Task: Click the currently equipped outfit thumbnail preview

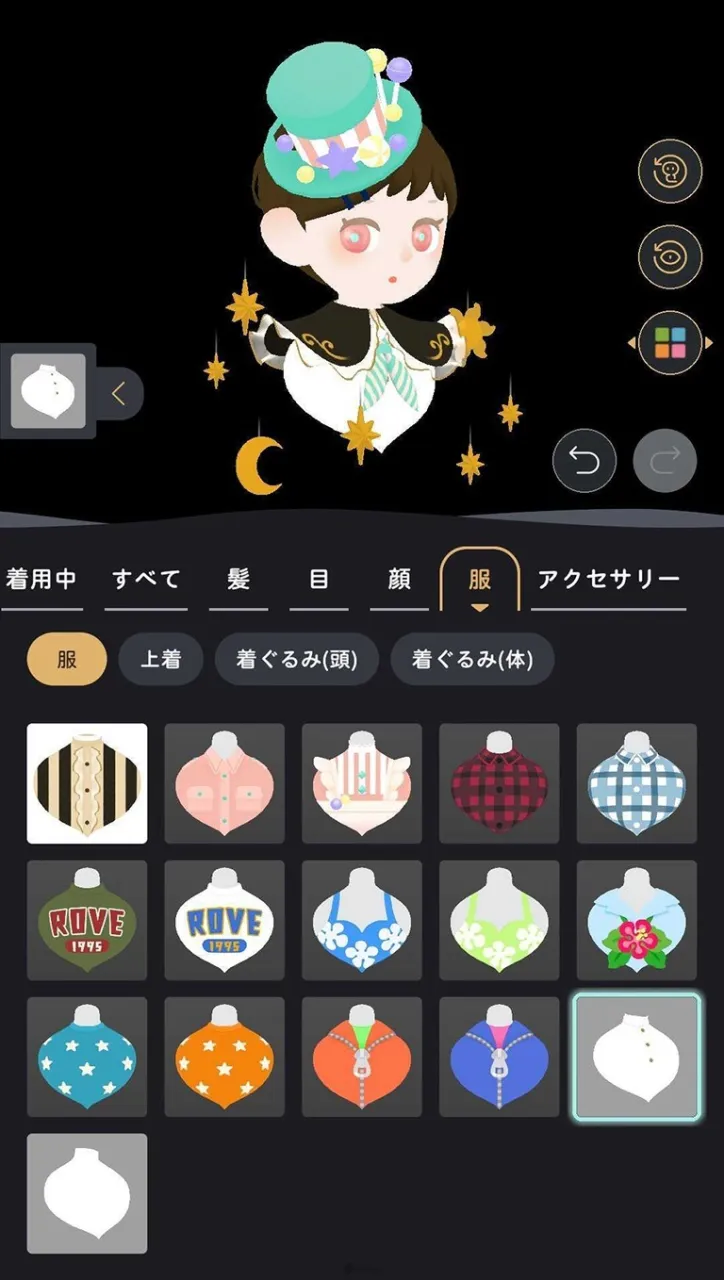Action: click(47, 393)
